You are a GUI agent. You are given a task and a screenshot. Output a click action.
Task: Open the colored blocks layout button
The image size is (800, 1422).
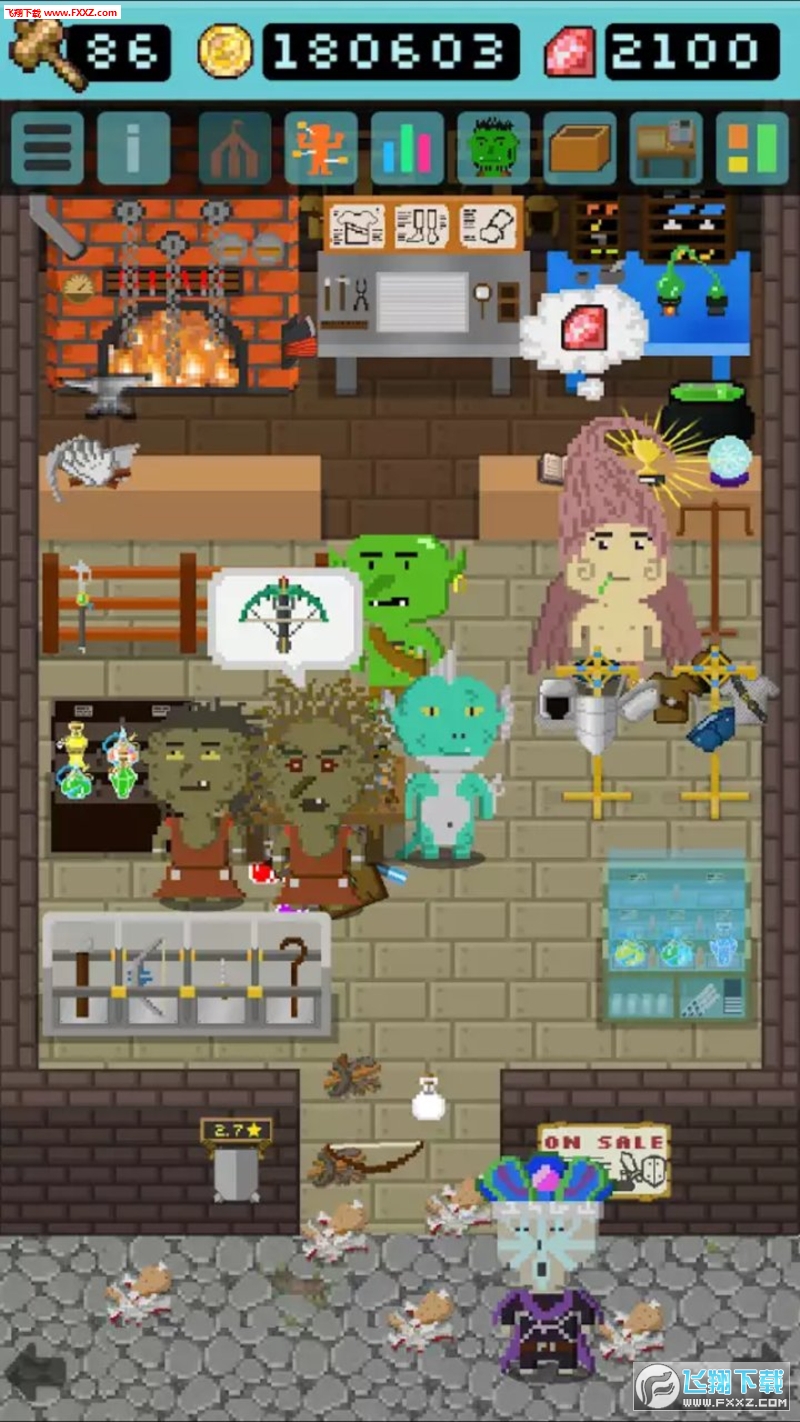coord(752,148)
